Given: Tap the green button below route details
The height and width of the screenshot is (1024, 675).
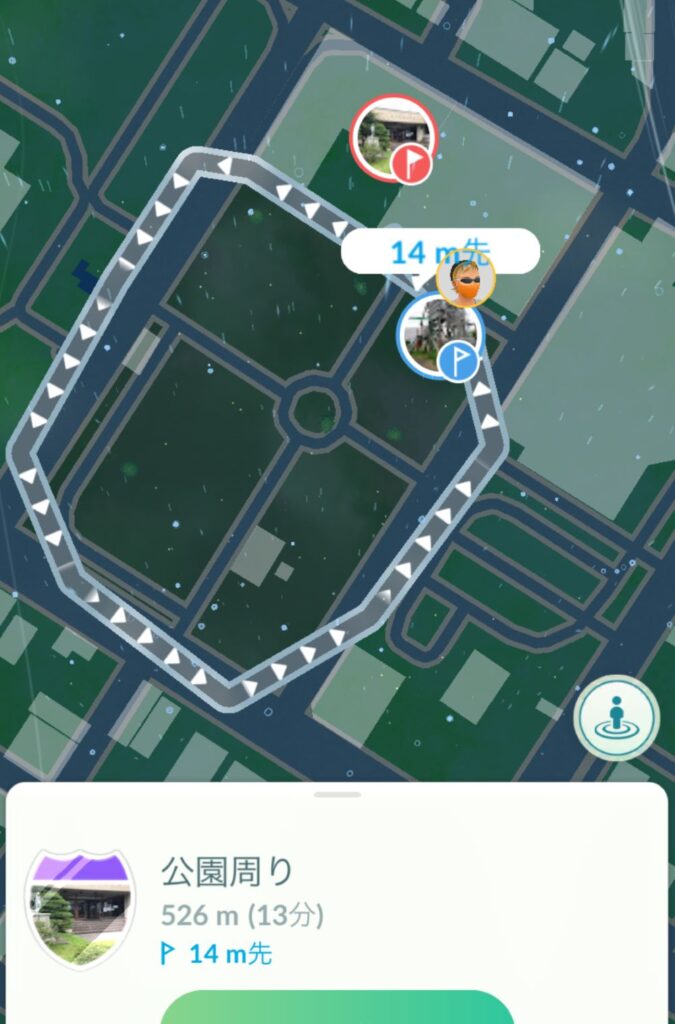Looking at the screenshot, I should pyautogui.click(x=337, y=1008).
